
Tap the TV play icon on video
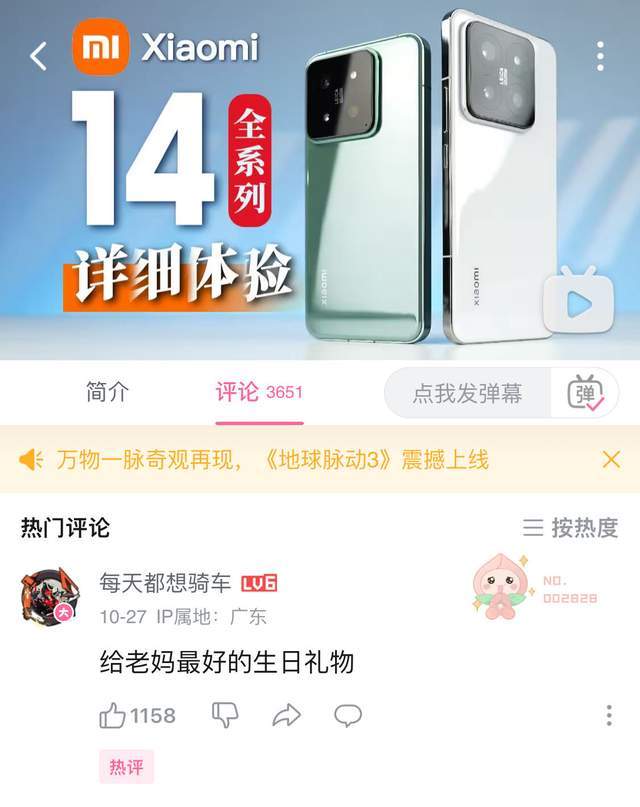click(577, 302)
